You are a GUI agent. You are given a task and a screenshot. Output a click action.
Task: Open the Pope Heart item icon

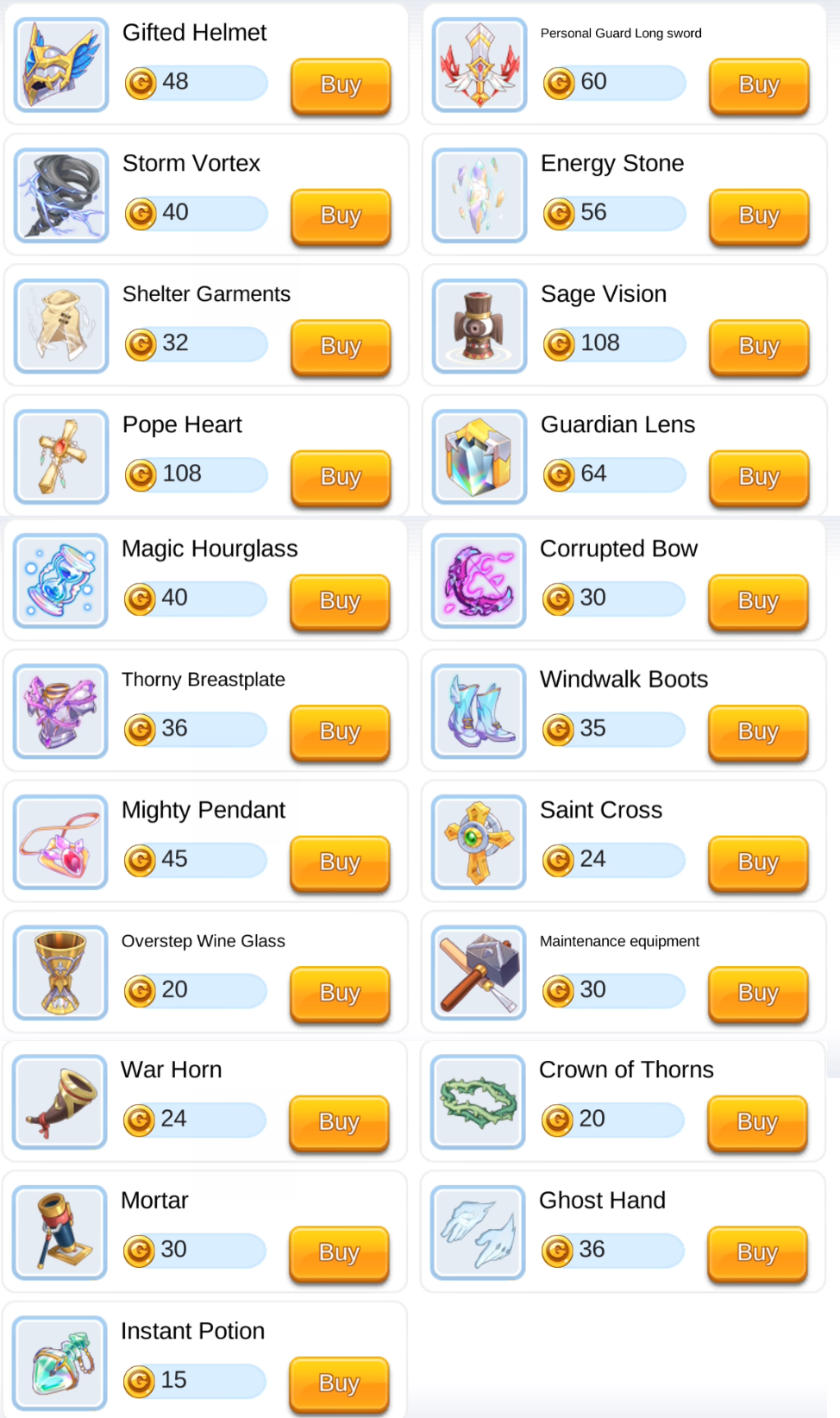point(60,456)
